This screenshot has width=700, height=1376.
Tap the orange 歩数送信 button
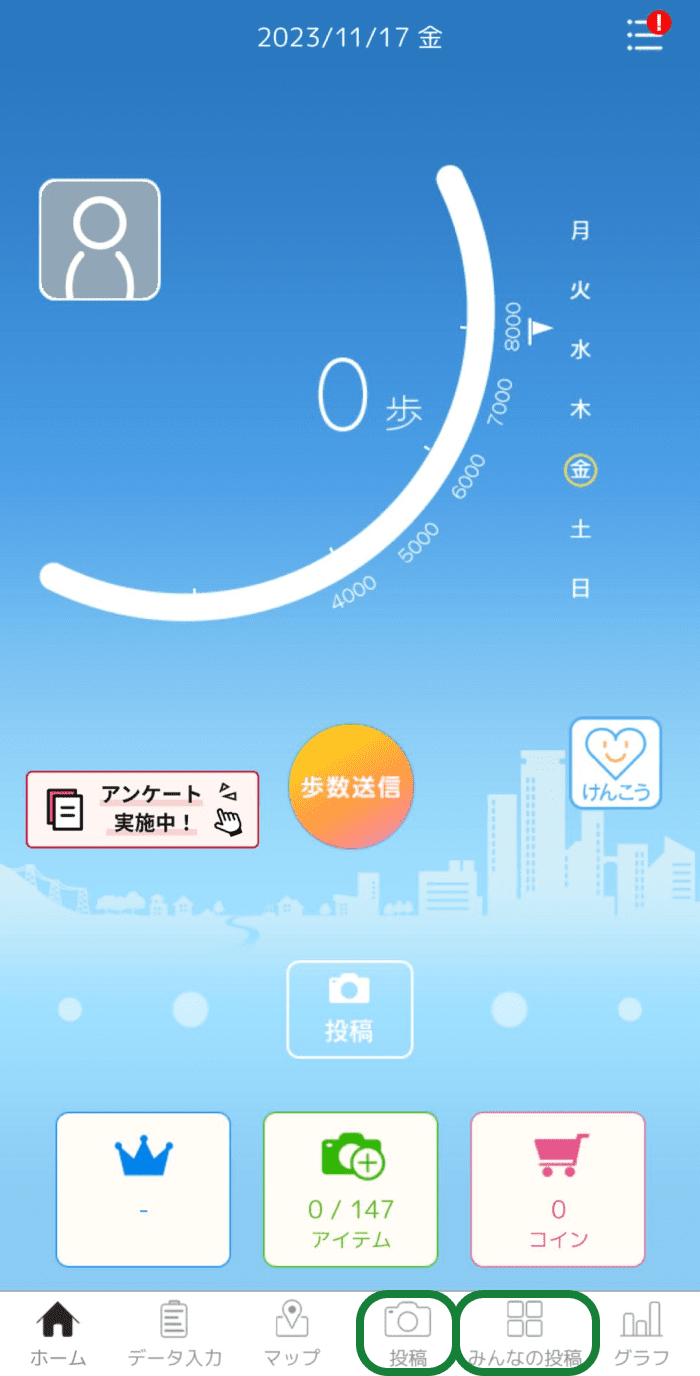[x=351, y=787]
